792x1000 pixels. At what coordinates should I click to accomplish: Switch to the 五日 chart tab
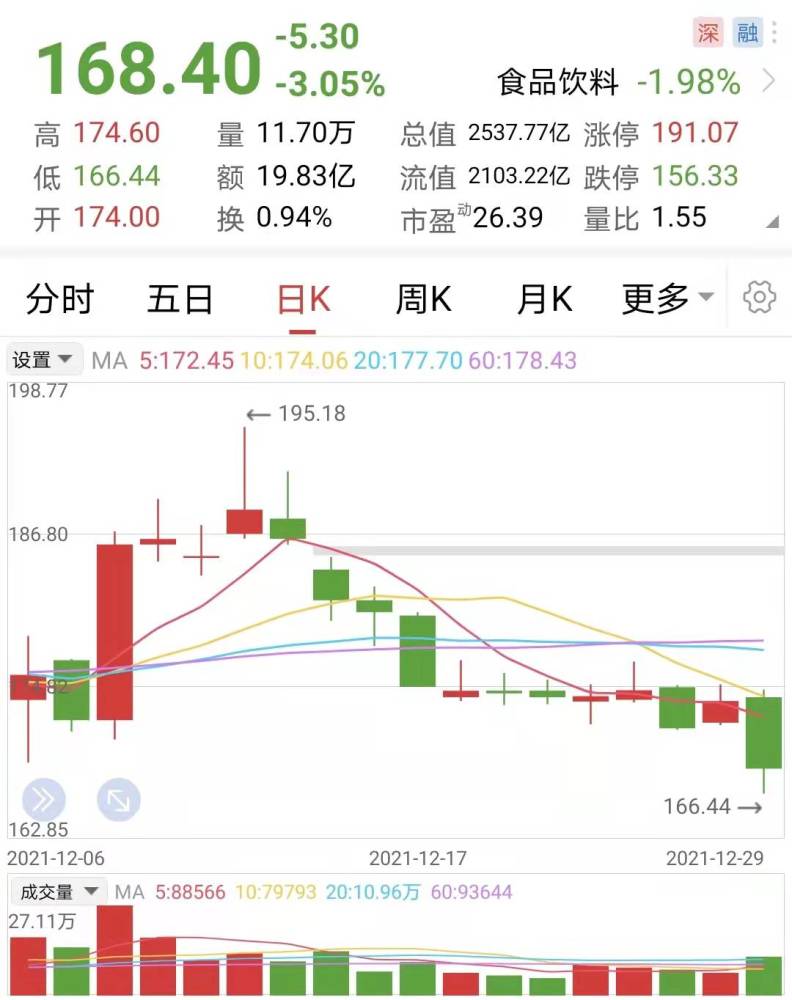[180, 299]
